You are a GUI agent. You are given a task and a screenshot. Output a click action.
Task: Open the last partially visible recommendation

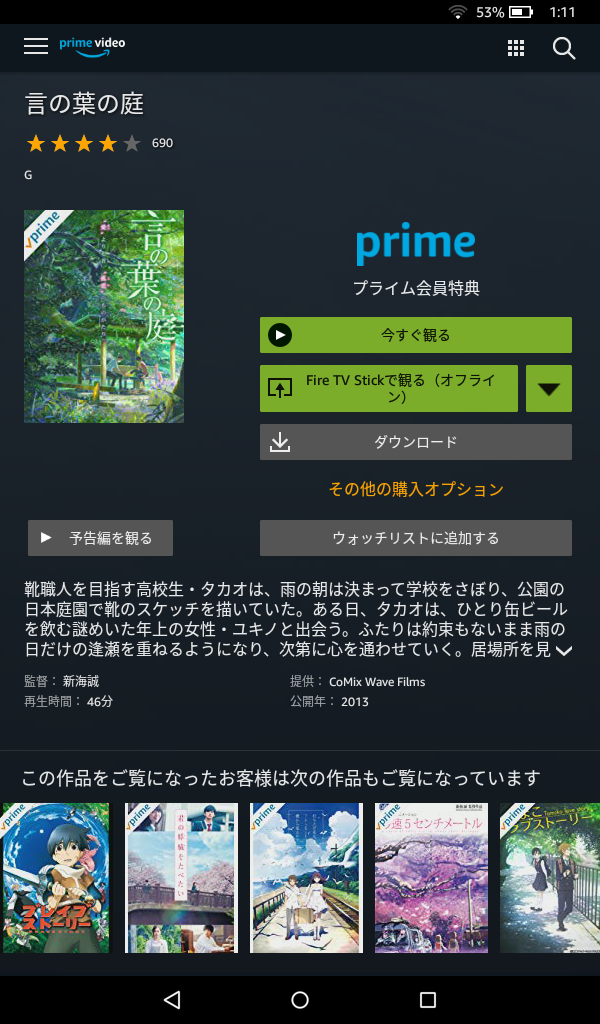click(550, 877)
